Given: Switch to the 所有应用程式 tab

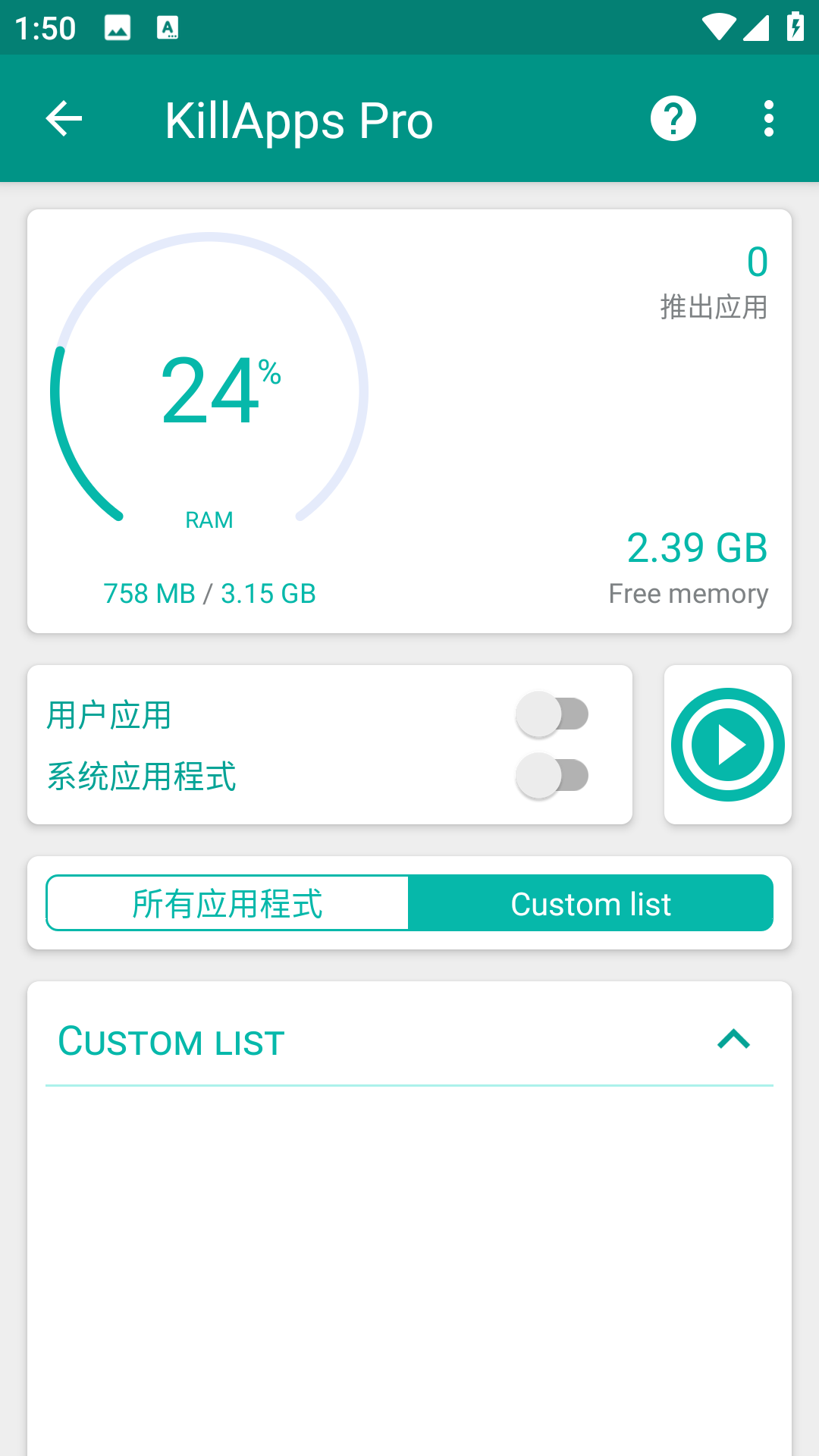Looking at the screenshot, I should click(x=227, y=903).
